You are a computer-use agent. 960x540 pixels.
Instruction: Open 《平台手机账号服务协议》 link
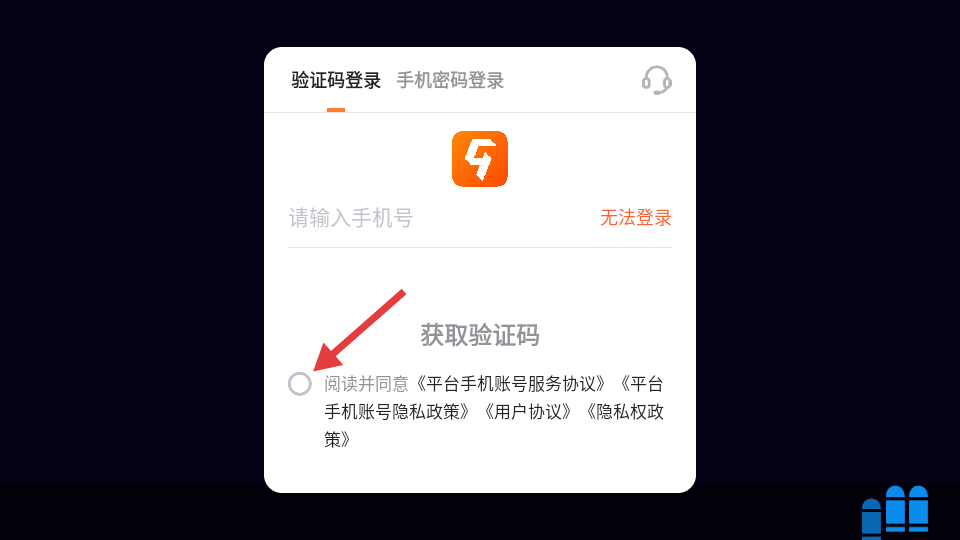pos(510,384)
